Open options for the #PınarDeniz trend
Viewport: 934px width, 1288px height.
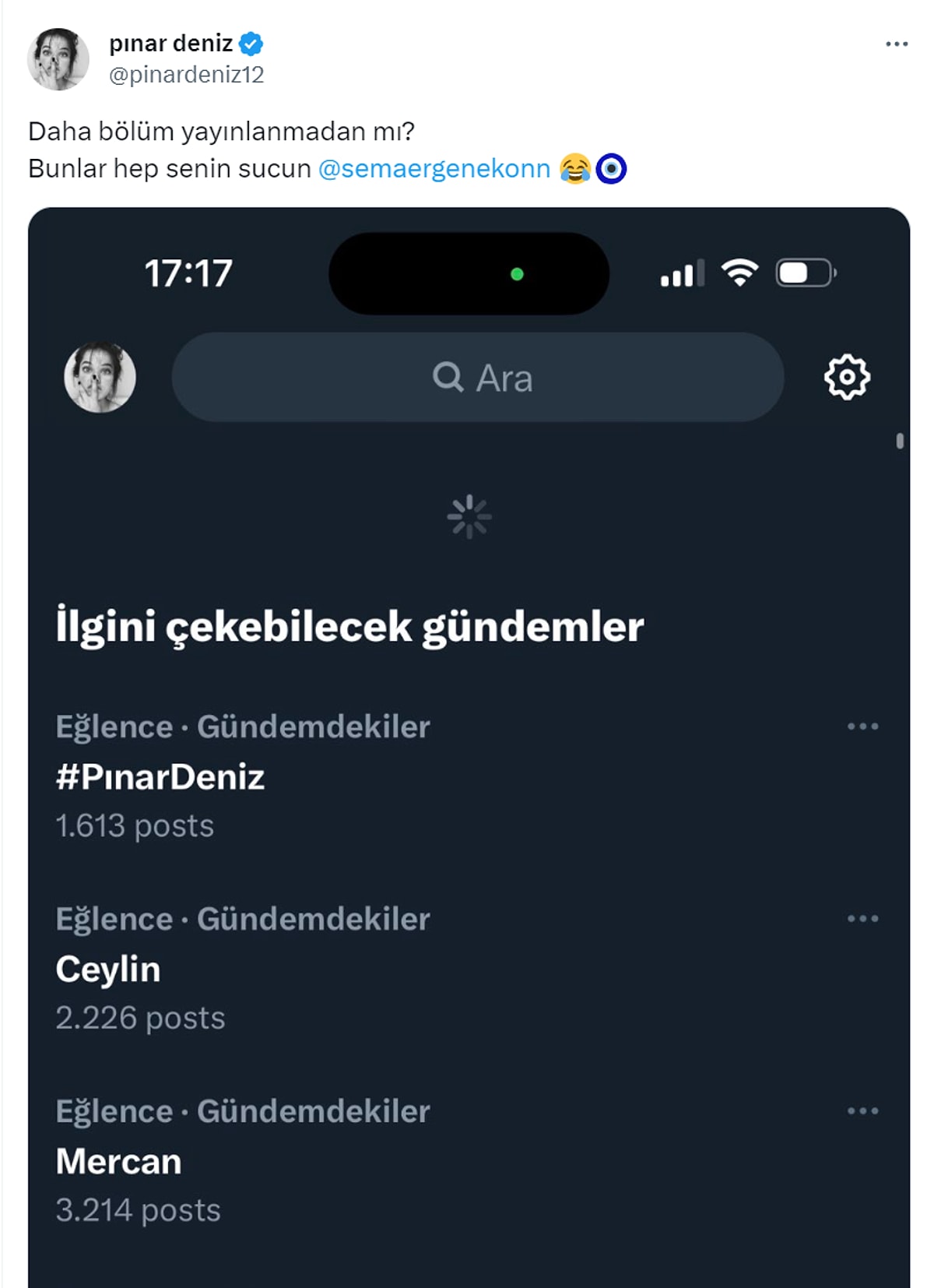click(862, 725)
